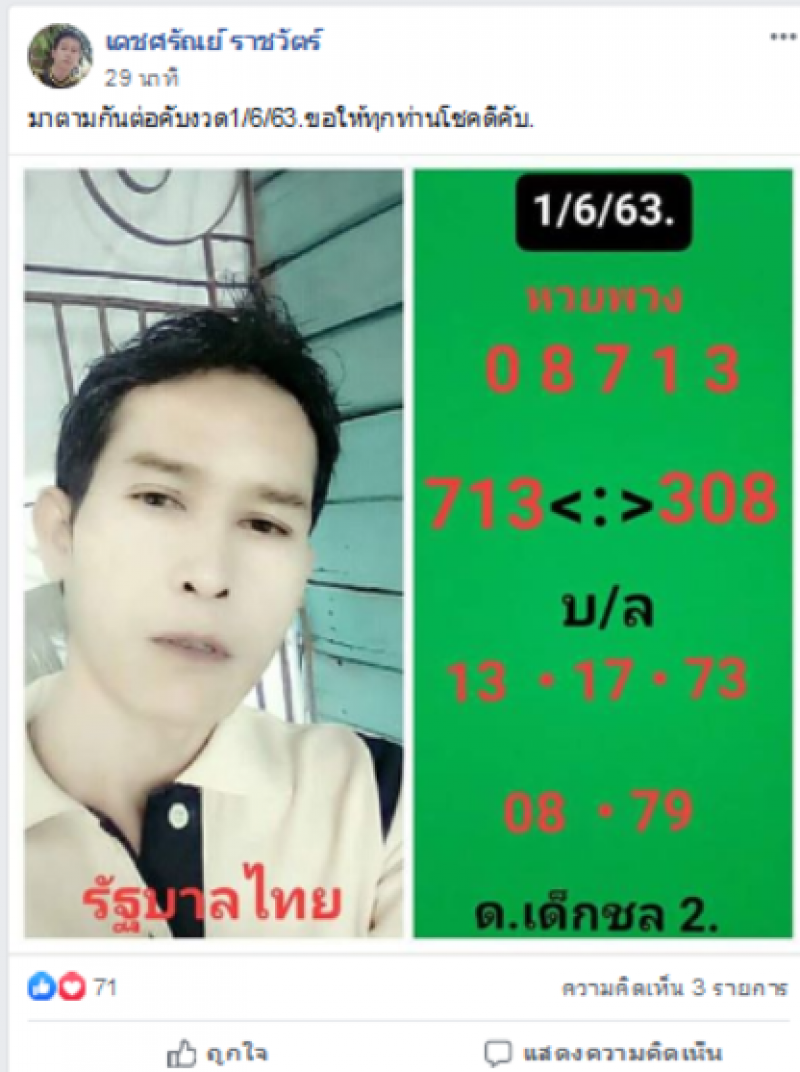The height and width of the screenshot is (1072, 800).
Task: Tap แสดงความคิดเห็น to comment
Action: (x=603, y=1052)
